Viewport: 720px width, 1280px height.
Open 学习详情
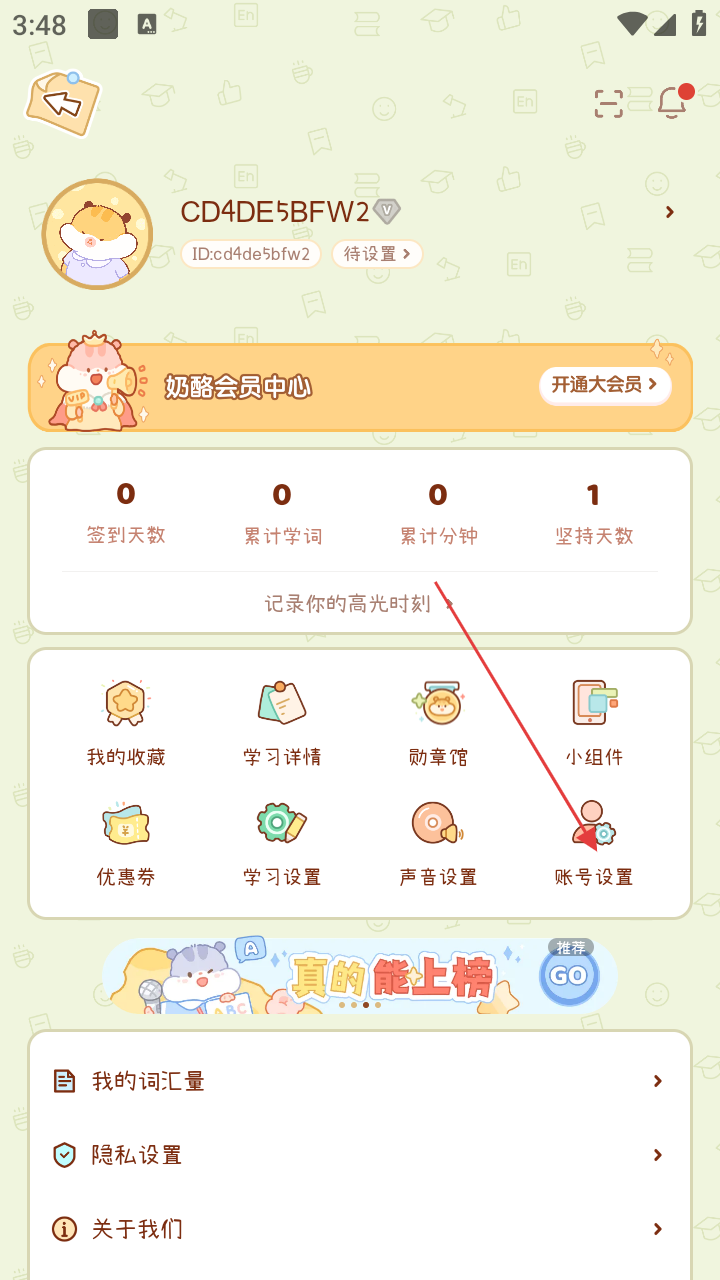[x=282, y=722]
